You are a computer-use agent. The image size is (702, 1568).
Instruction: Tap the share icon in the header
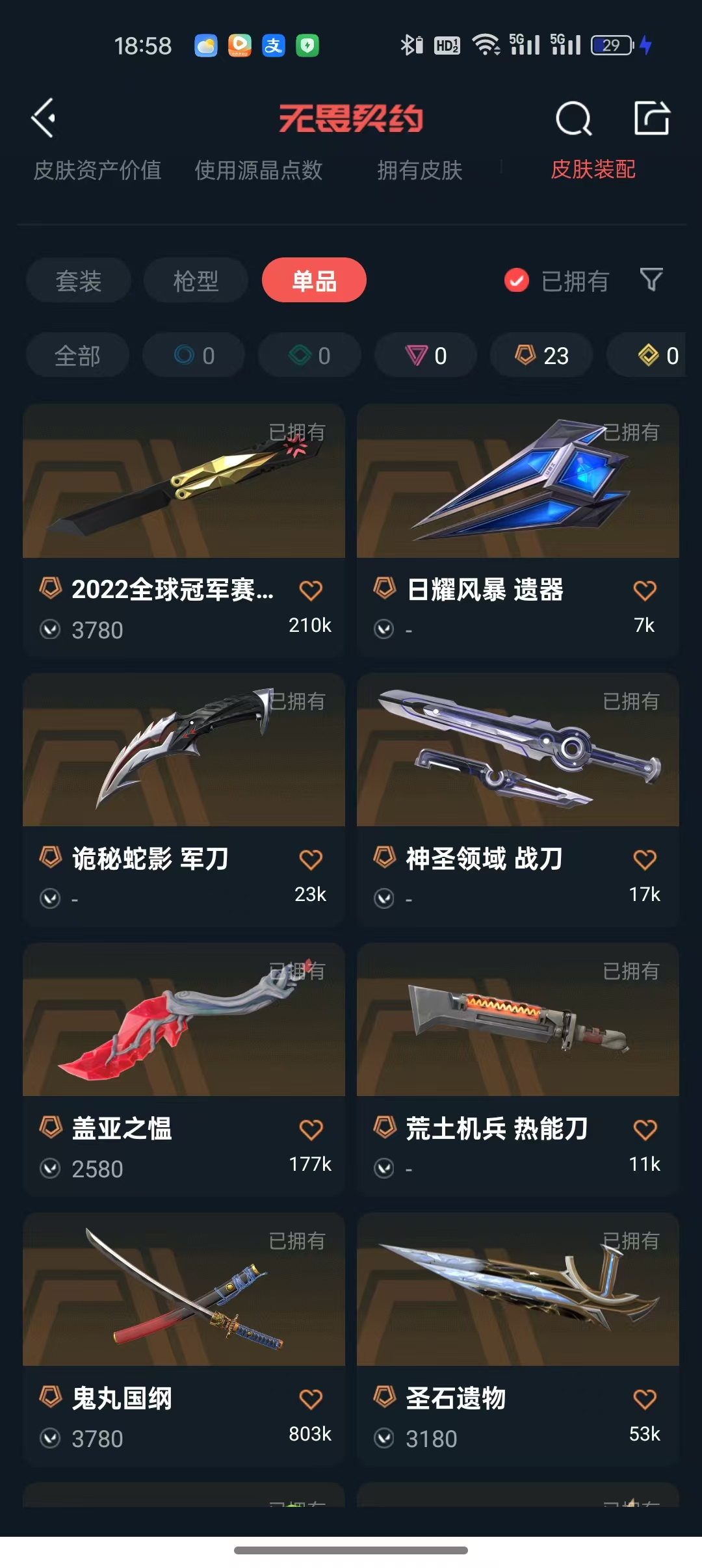651,118
